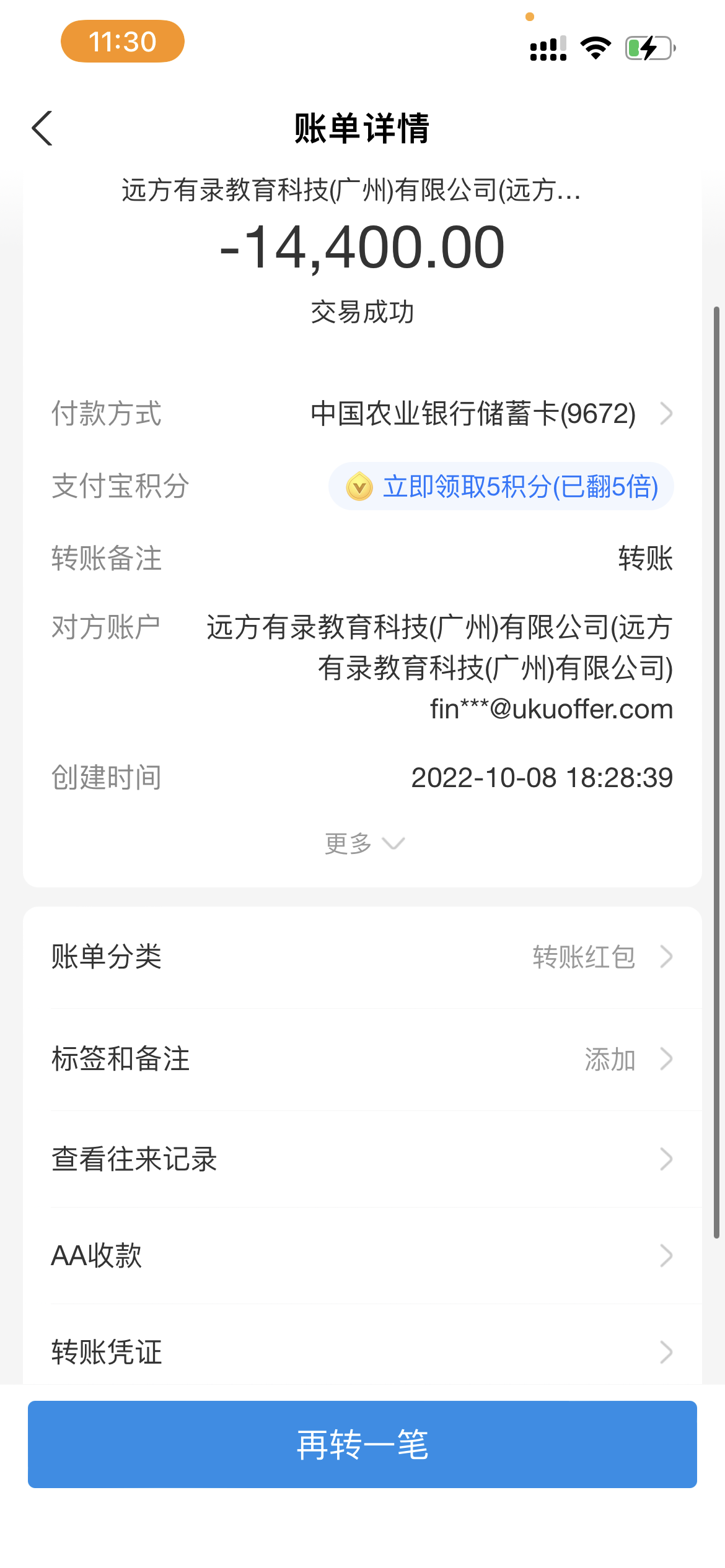725x1568 pixels.
Task: View the 转账凭证 transfer receipt
Action: tap(362, 1352)
